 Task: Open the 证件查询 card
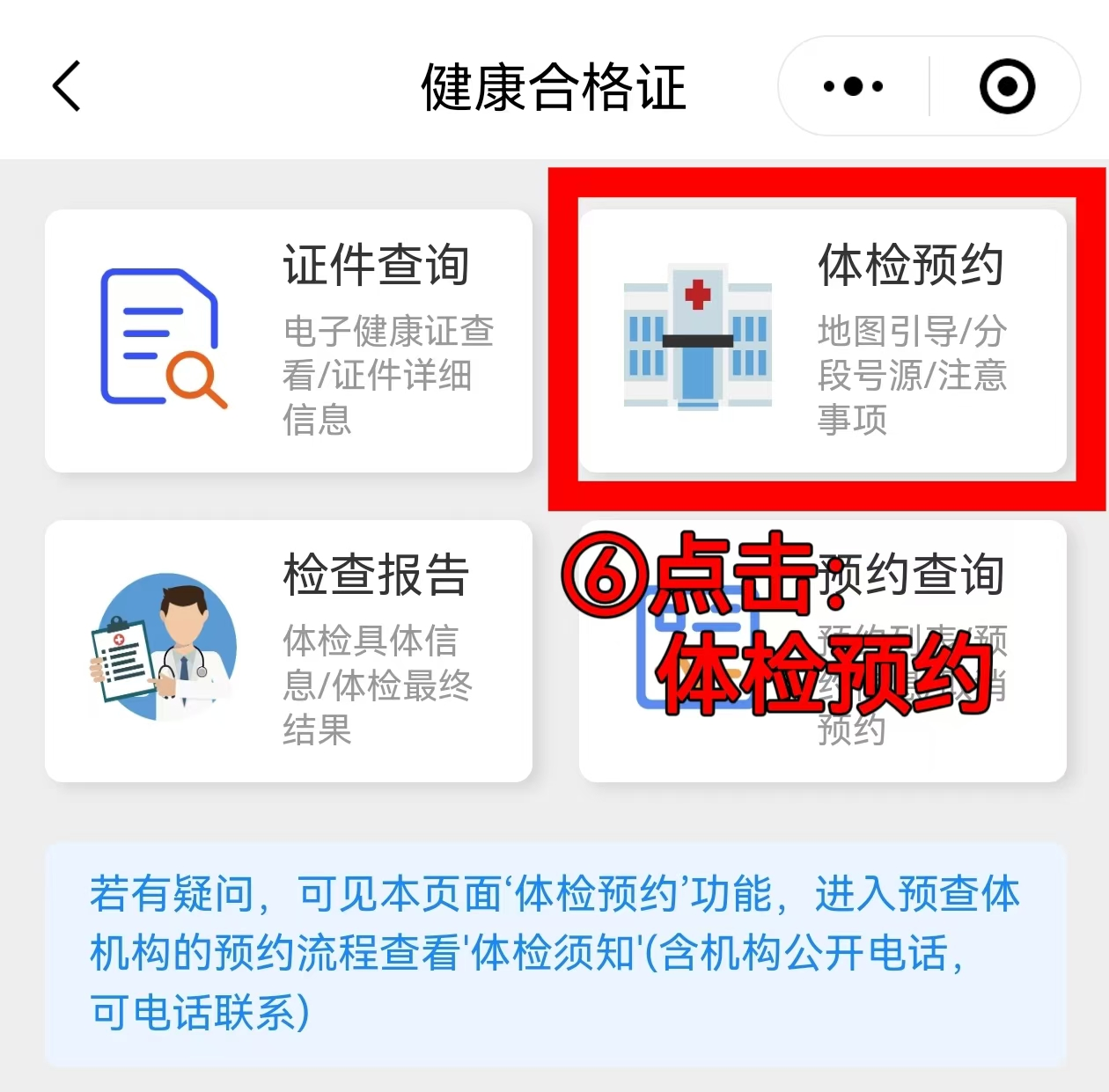point(289,341)
